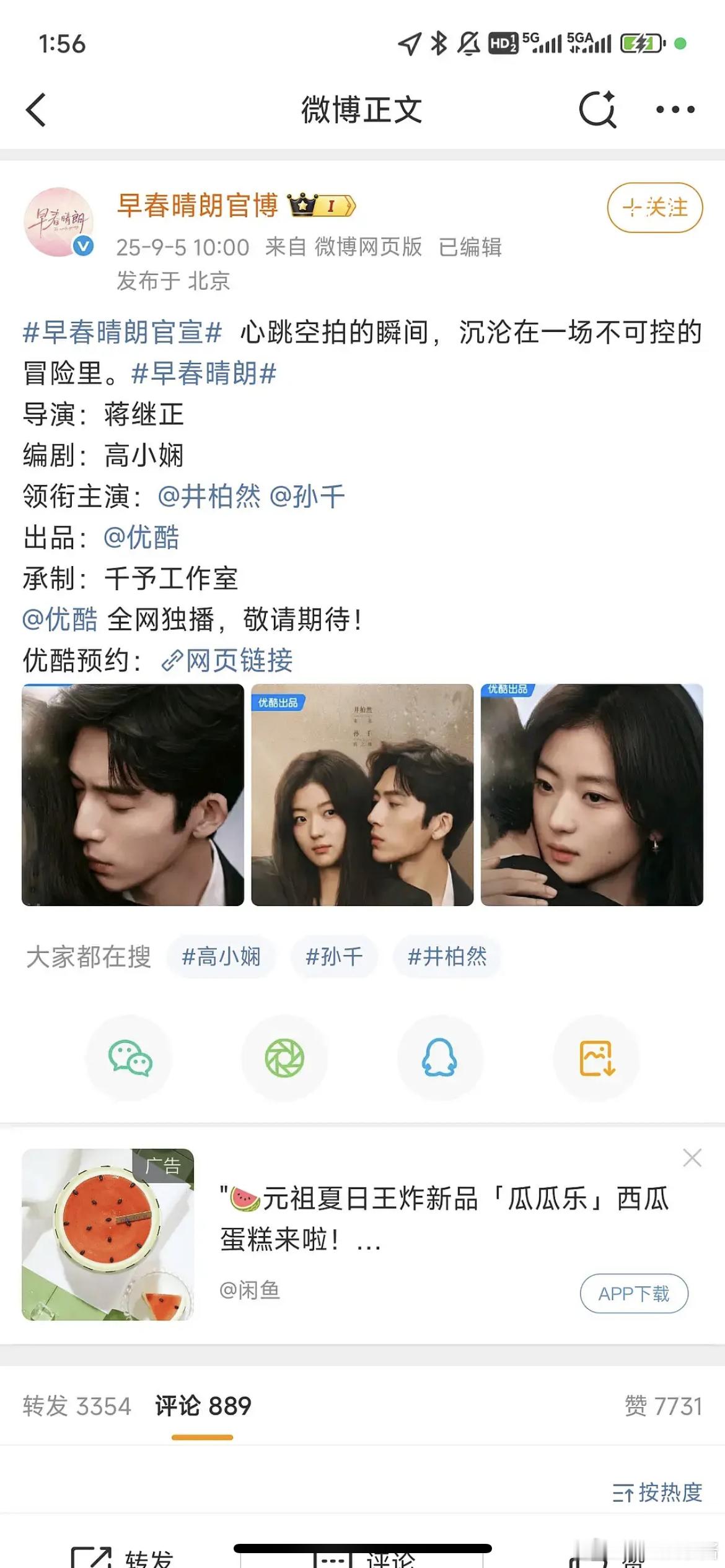View the third poster image of the woman
This screenshot has width=725, height=1568.
pos(592,795)
